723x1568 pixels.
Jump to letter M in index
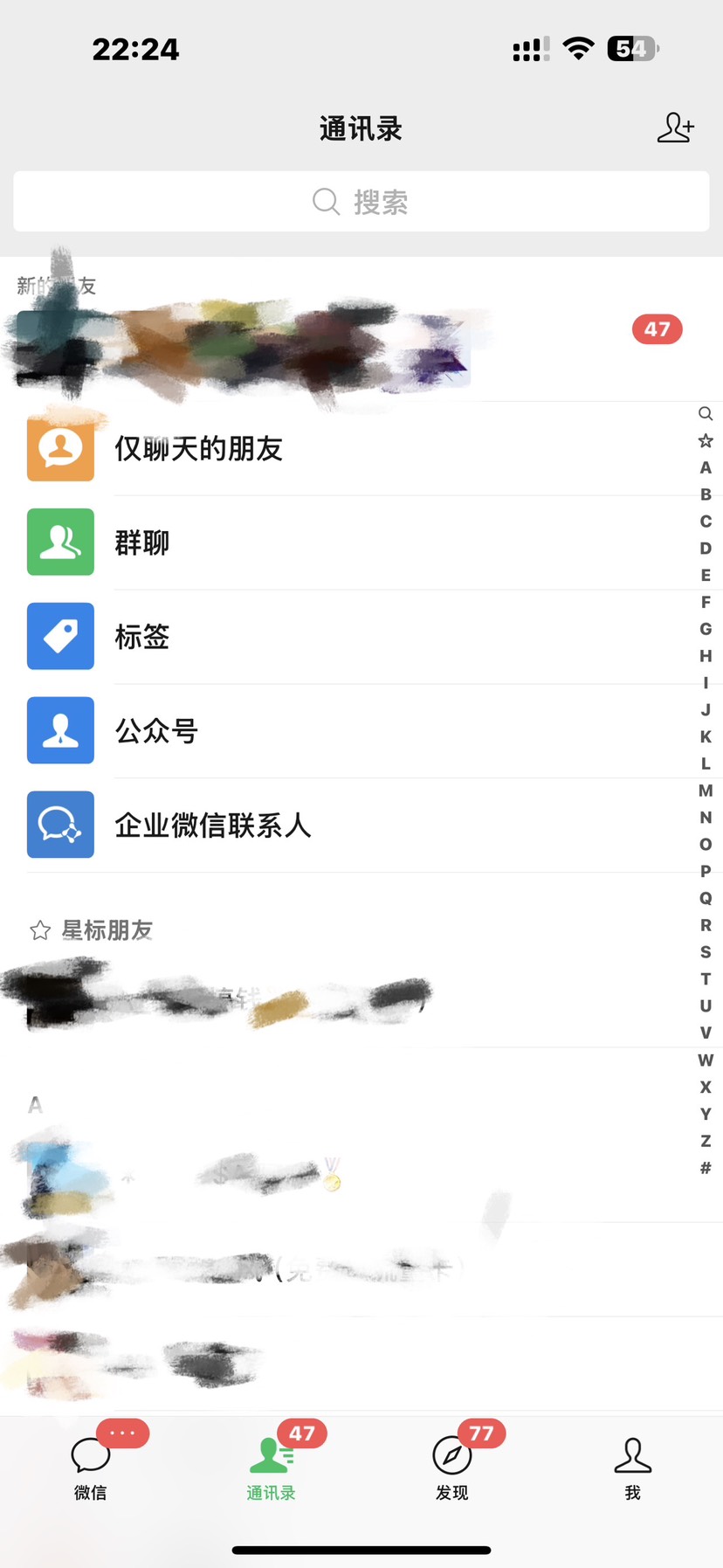706,791
